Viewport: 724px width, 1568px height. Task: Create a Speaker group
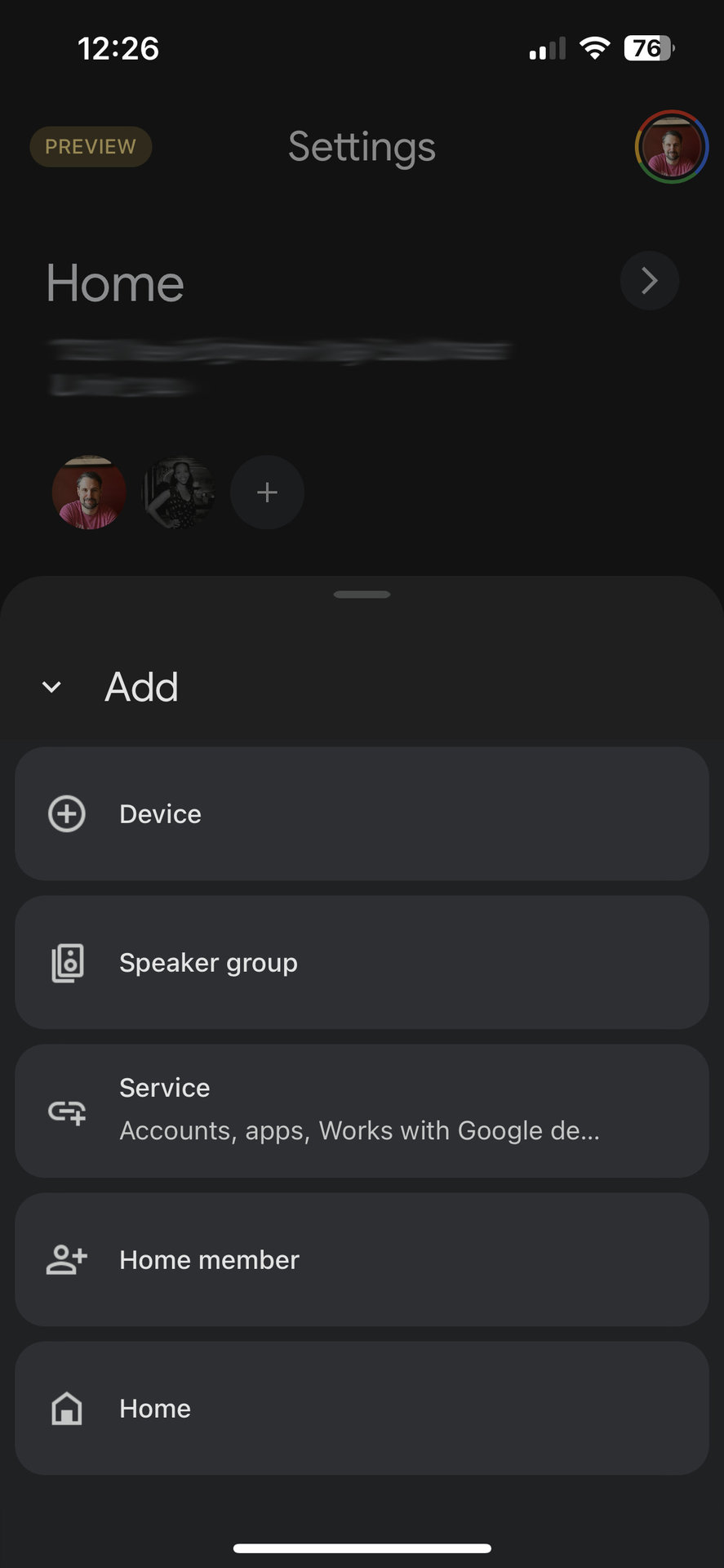click(x=362, y=962)
